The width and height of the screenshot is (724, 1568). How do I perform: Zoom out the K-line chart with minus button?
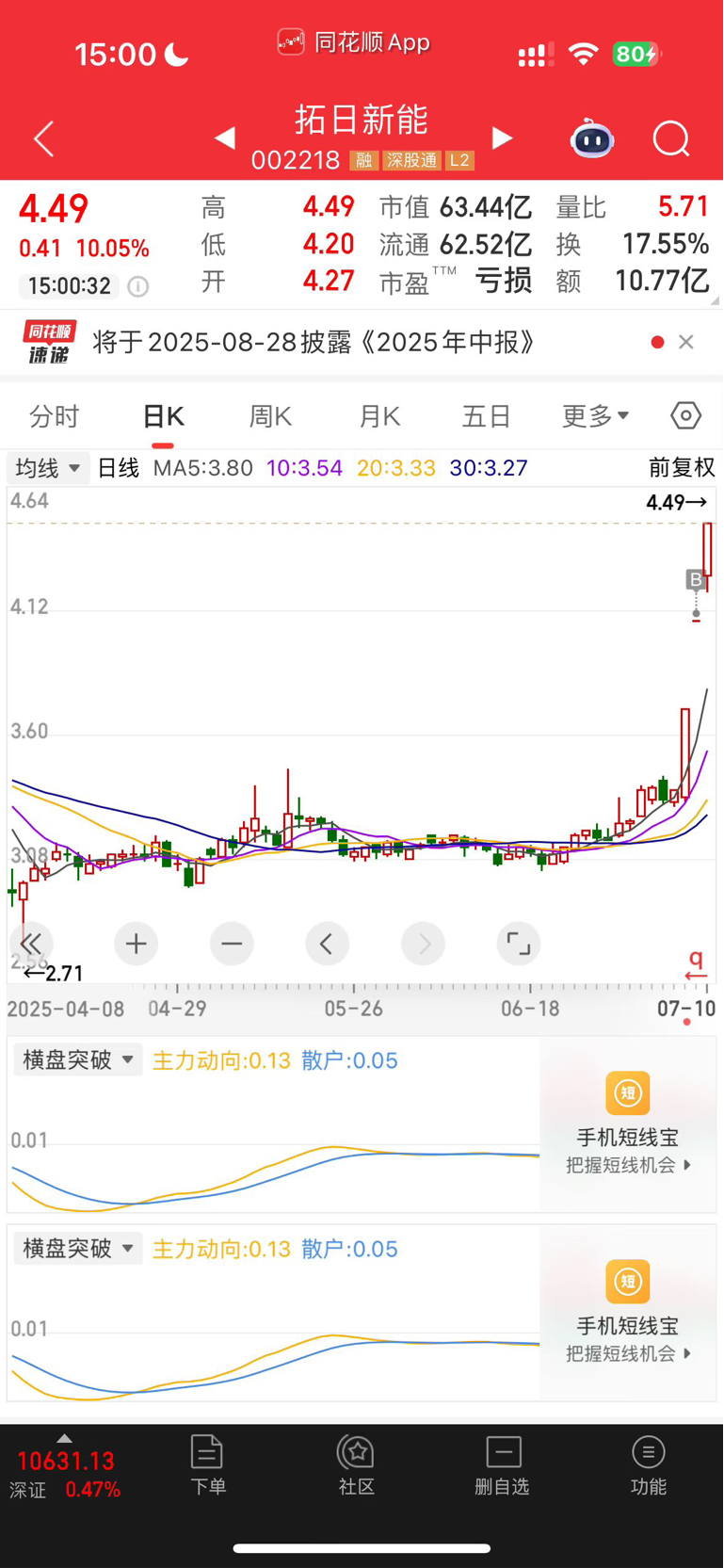232,944
